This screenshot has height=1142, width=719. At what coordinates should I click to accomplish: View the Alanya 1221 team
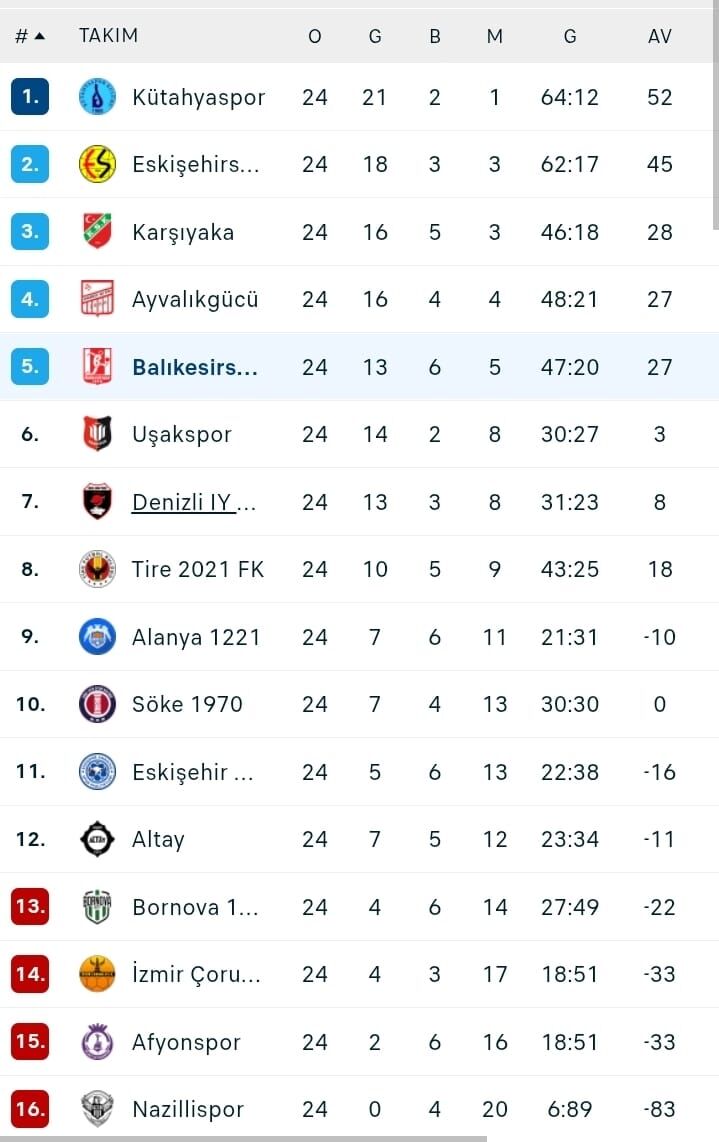coord(196,637)
